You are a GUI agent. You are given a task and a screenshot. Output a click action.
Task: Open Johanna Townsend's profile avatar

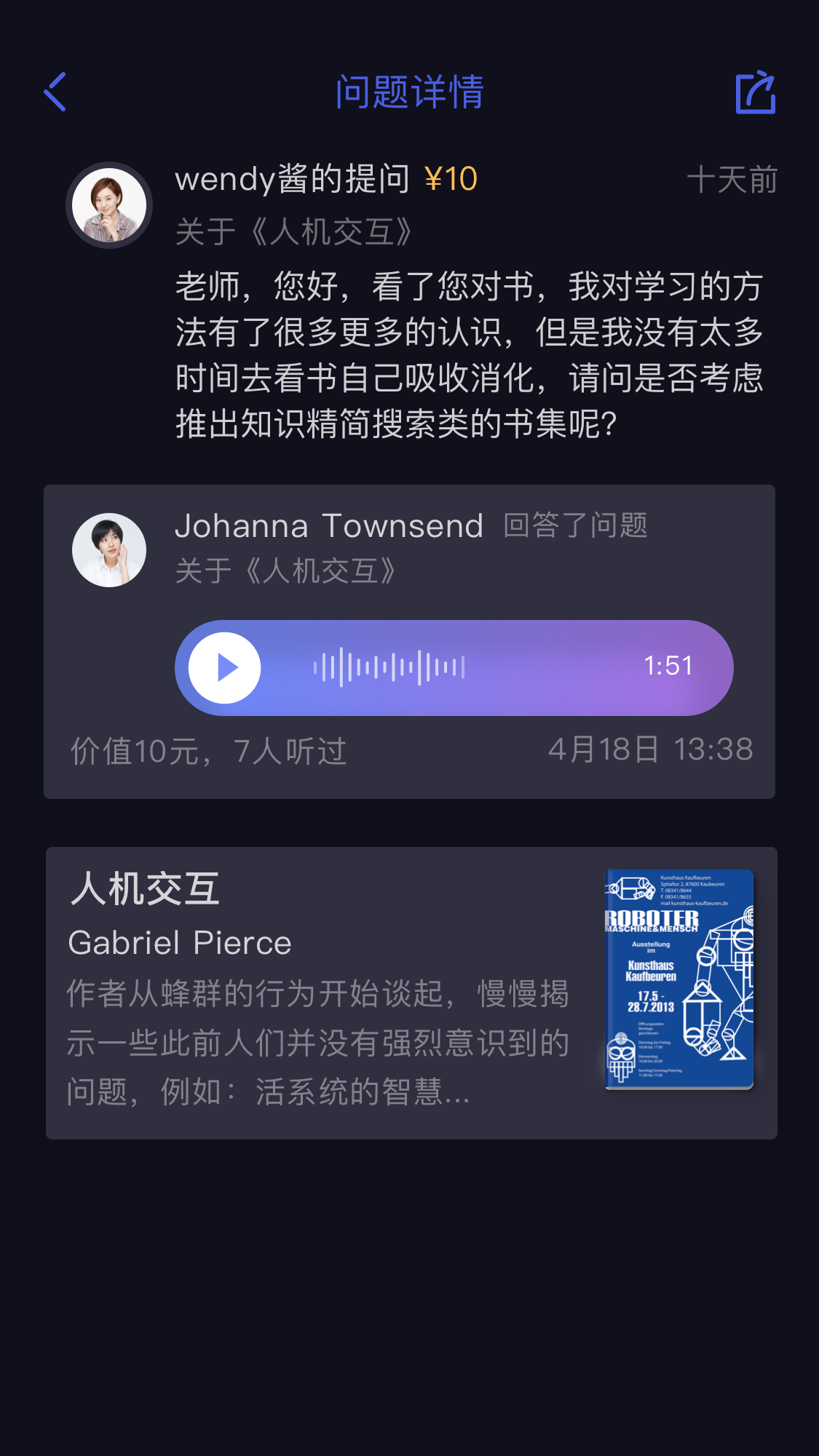109,550
